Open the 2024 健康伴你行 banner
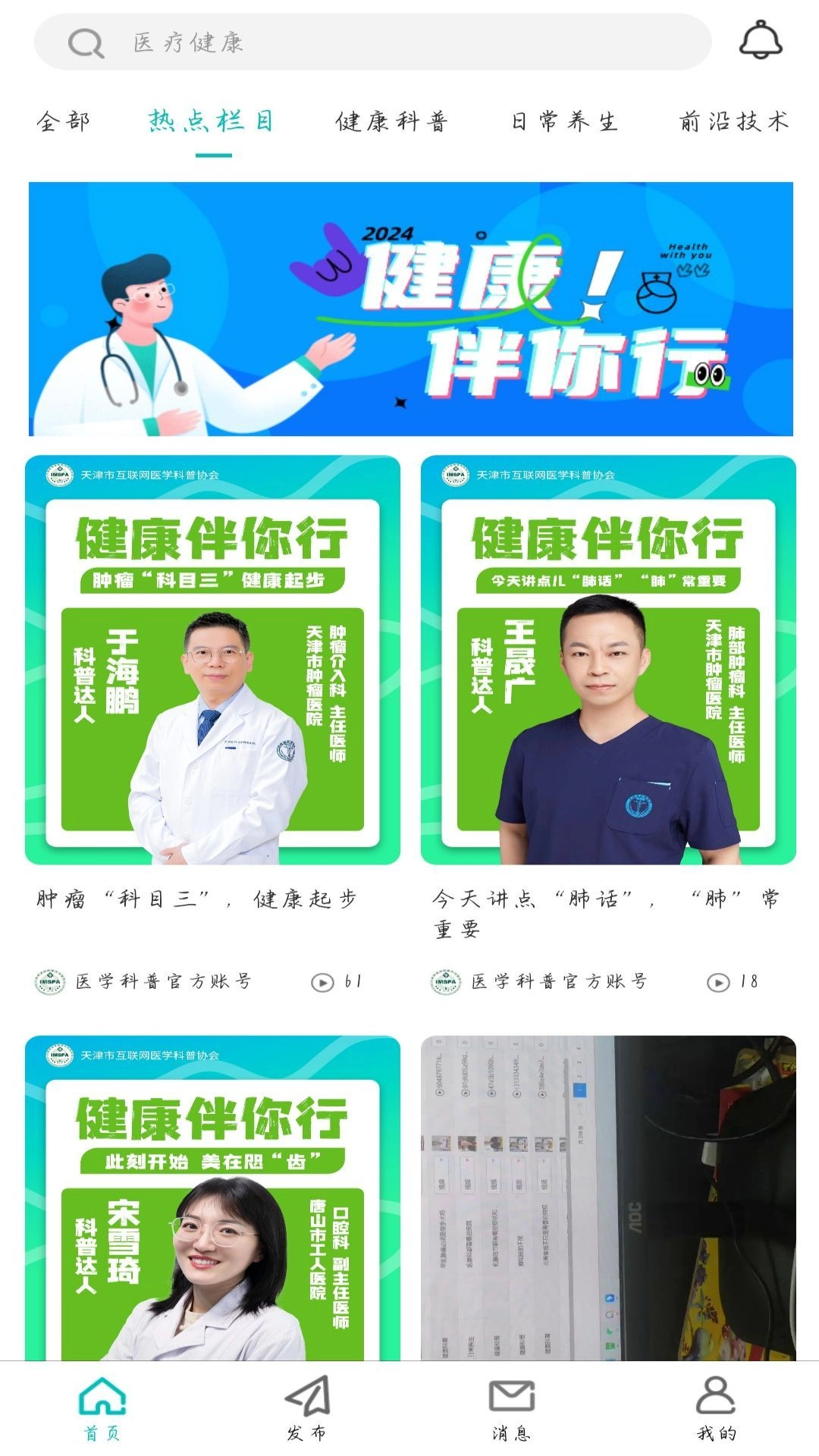The image size is (819, 1456). [410, 309]
